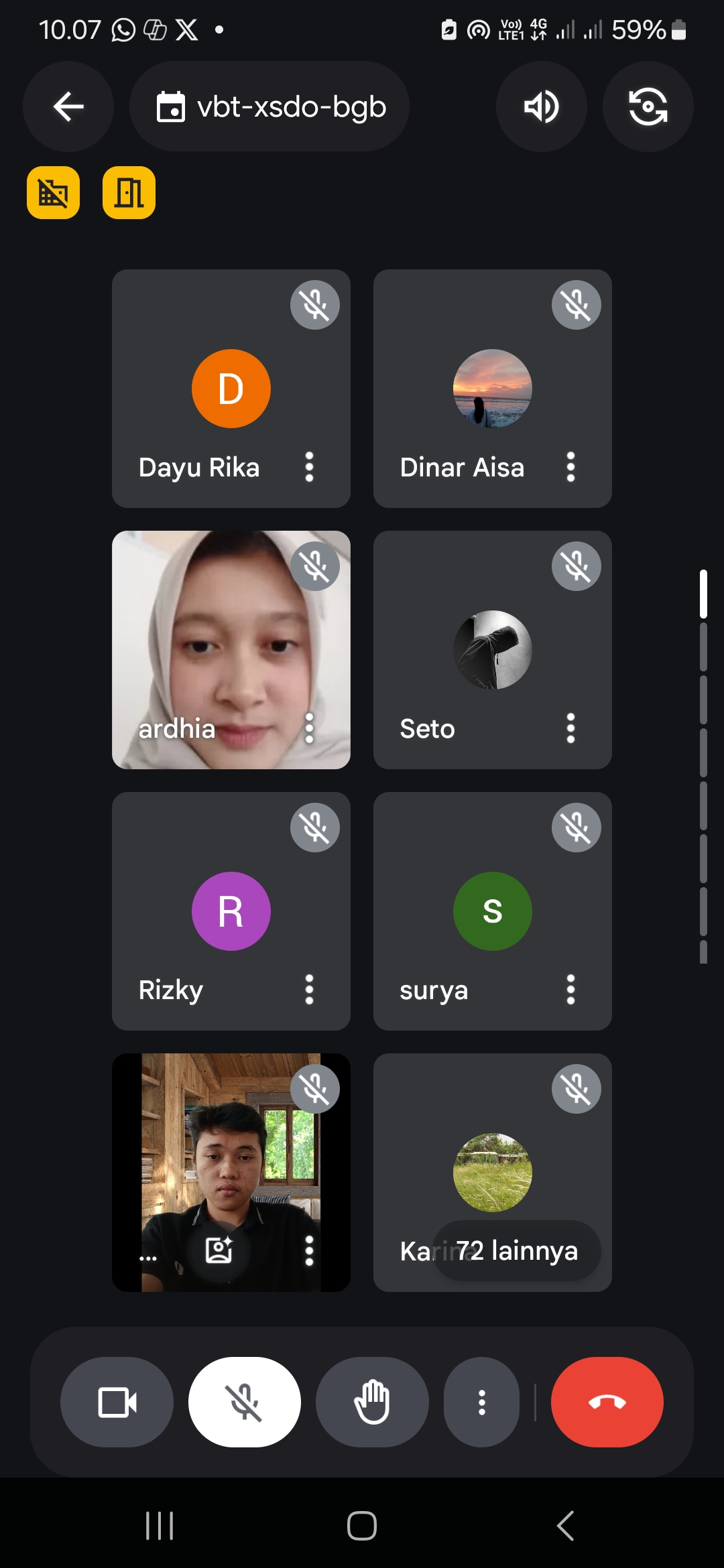Open options for Dinar Aisa
The image size is (724, 1568).
coord(570,466)
